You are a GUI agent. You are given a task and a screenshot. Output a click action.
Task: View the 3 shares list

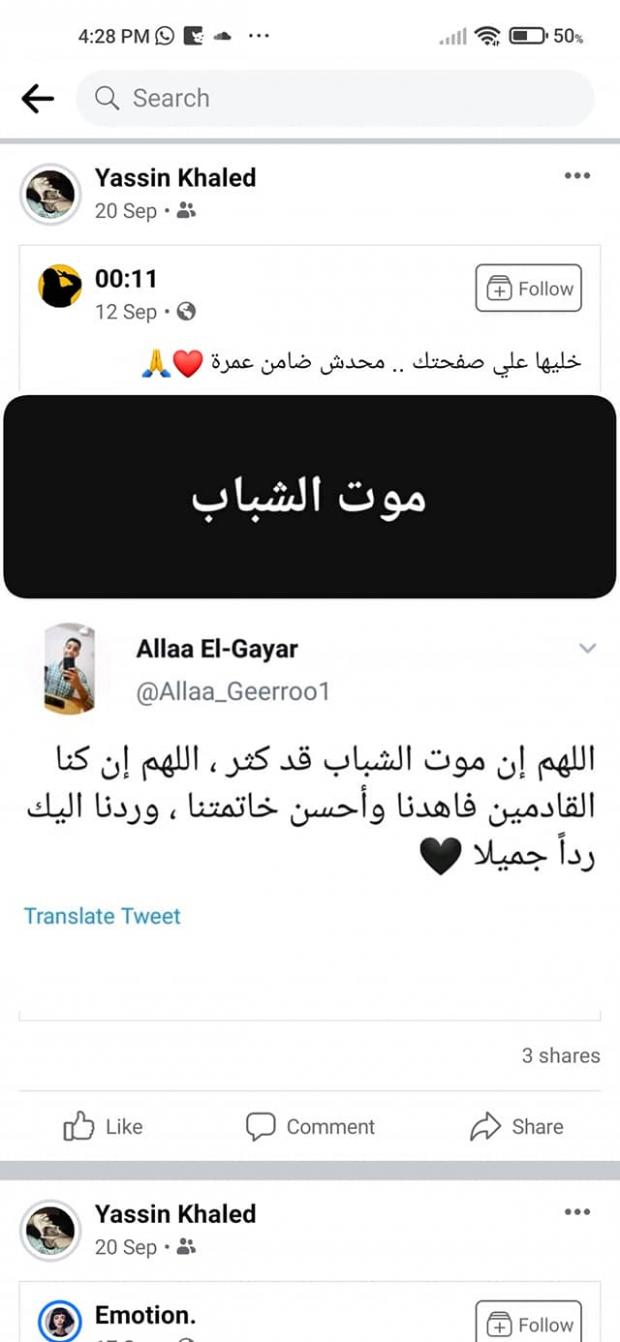coord(560,1055)
